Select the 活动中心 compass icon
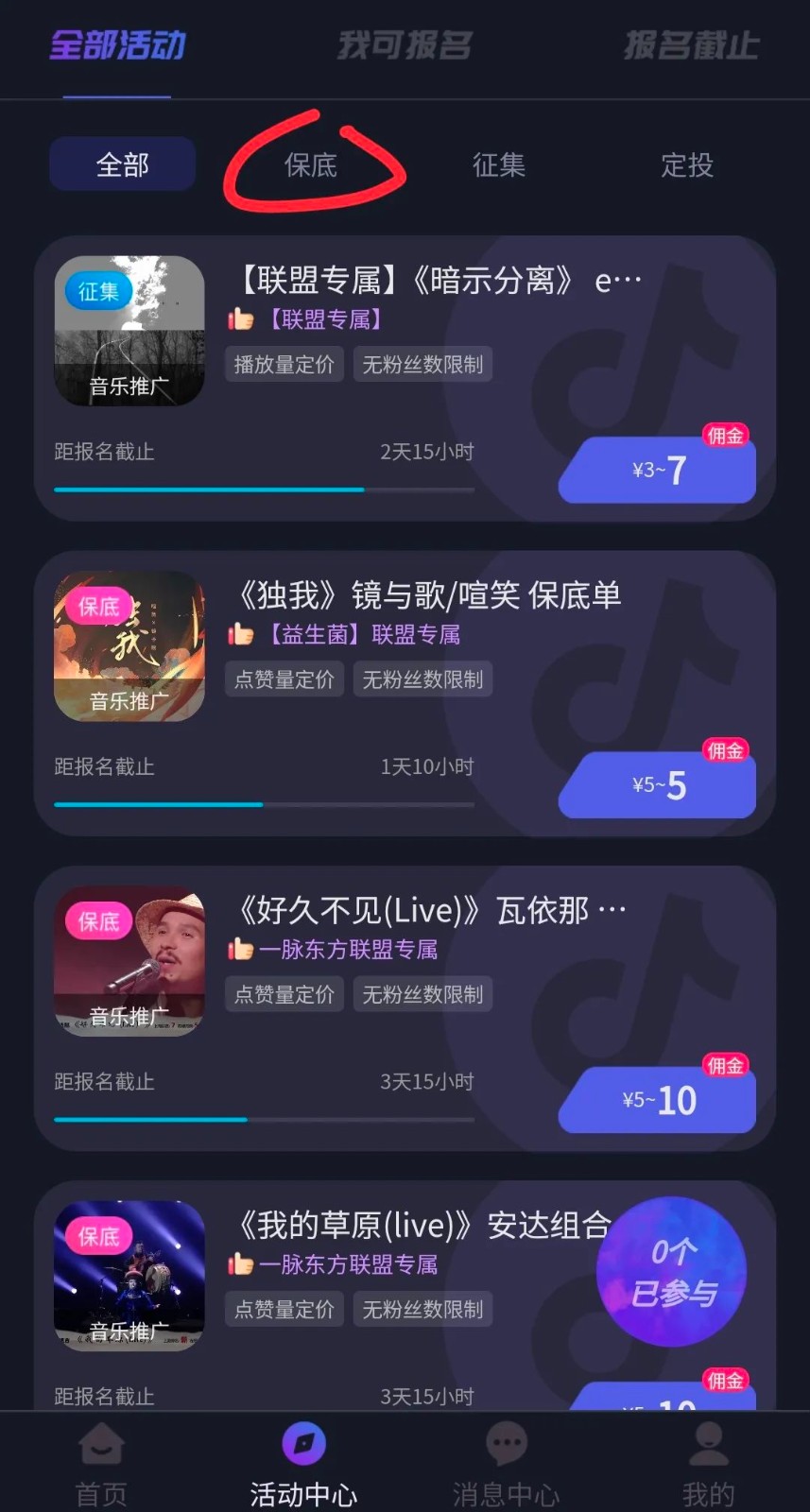The width and height of the screenshot is (810, 1512). click(x=302, y=1443)
